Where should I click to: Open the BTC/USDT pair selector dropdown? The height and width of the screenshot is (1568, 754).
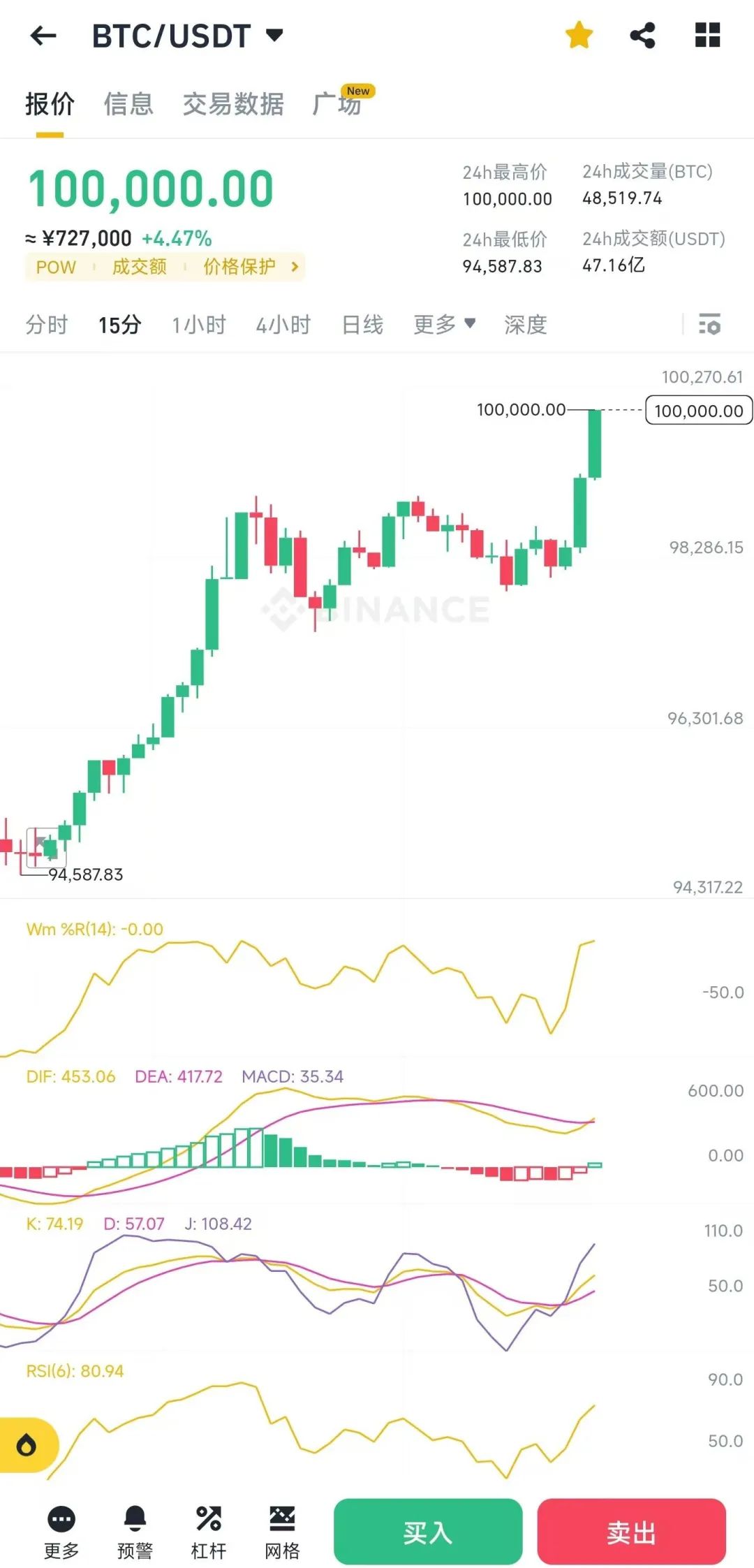(x=274, y=35)
